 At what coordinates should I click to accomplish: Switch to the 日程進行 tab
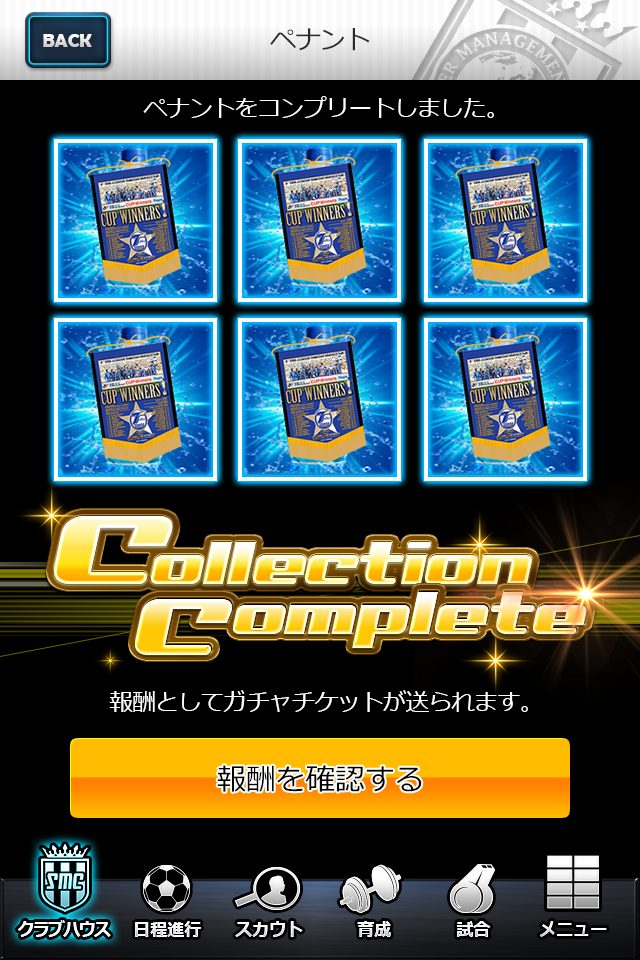coord(167,900)
